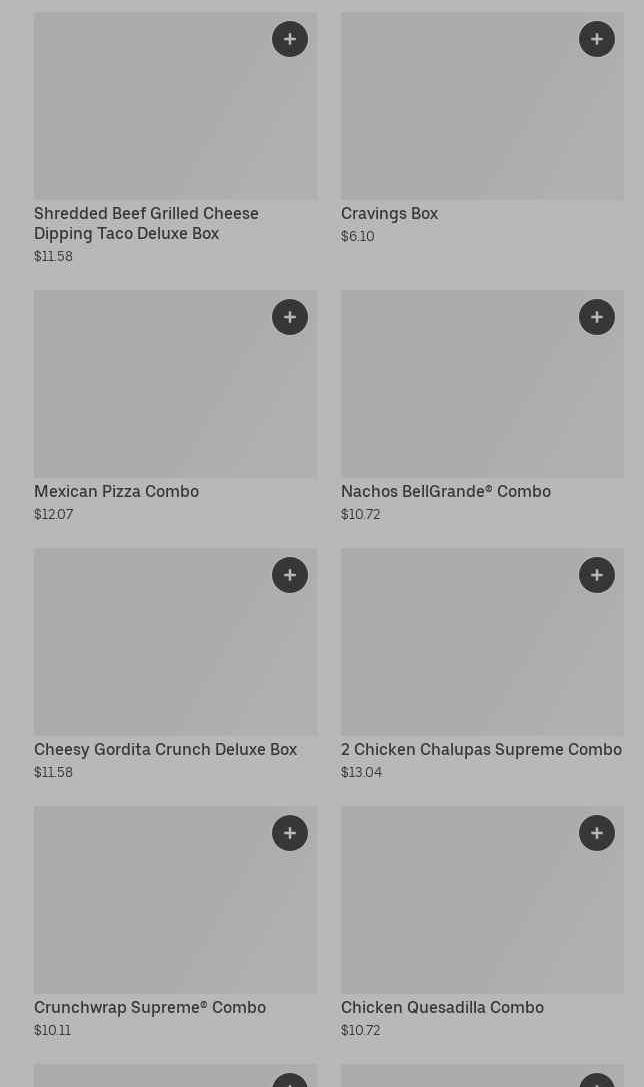Screen dimensions: 644x1087
Task: Add 2 Chicken Chalupas Supreme Combo
Action: pos(597,575)
